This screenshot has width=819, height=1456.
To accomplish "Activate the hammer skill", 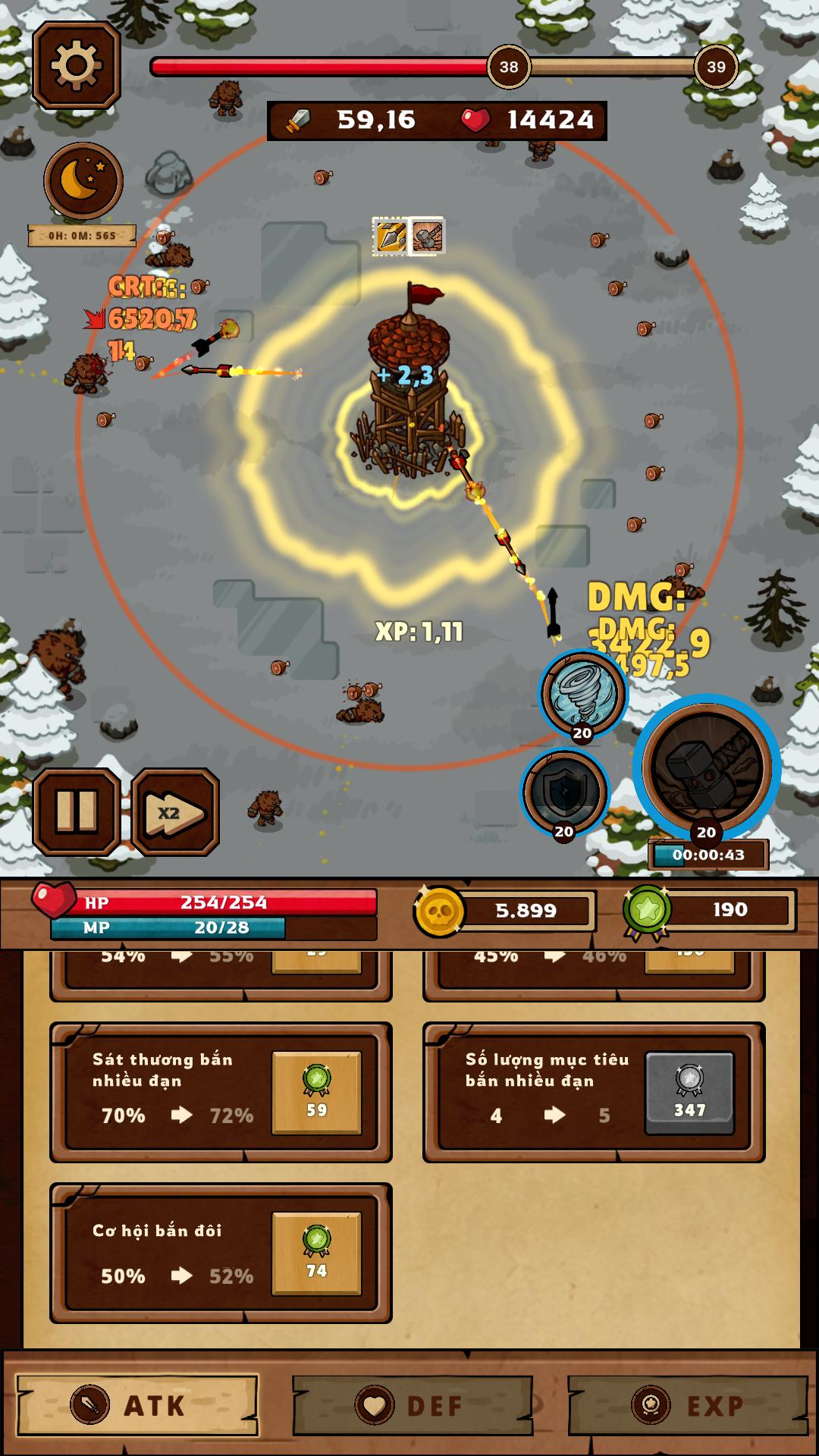I will click(707, 767).
